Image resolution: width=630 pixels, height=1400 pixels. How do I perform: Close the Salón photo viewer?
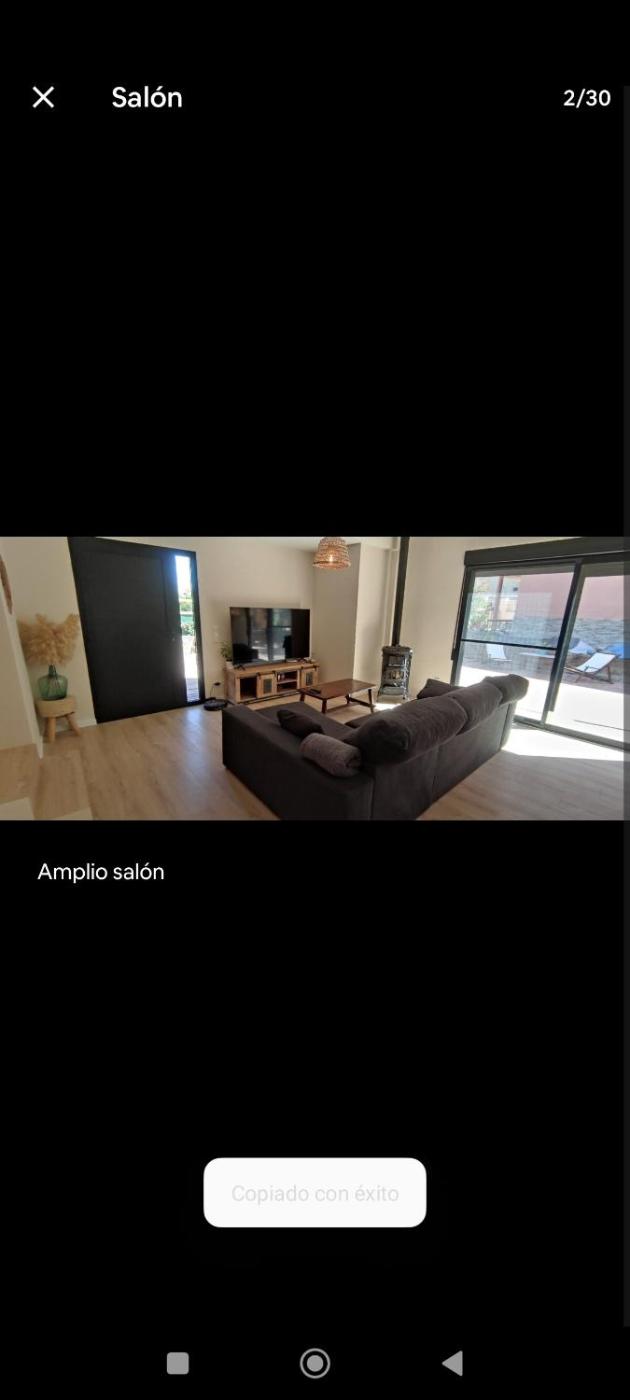tap(43, 97)
